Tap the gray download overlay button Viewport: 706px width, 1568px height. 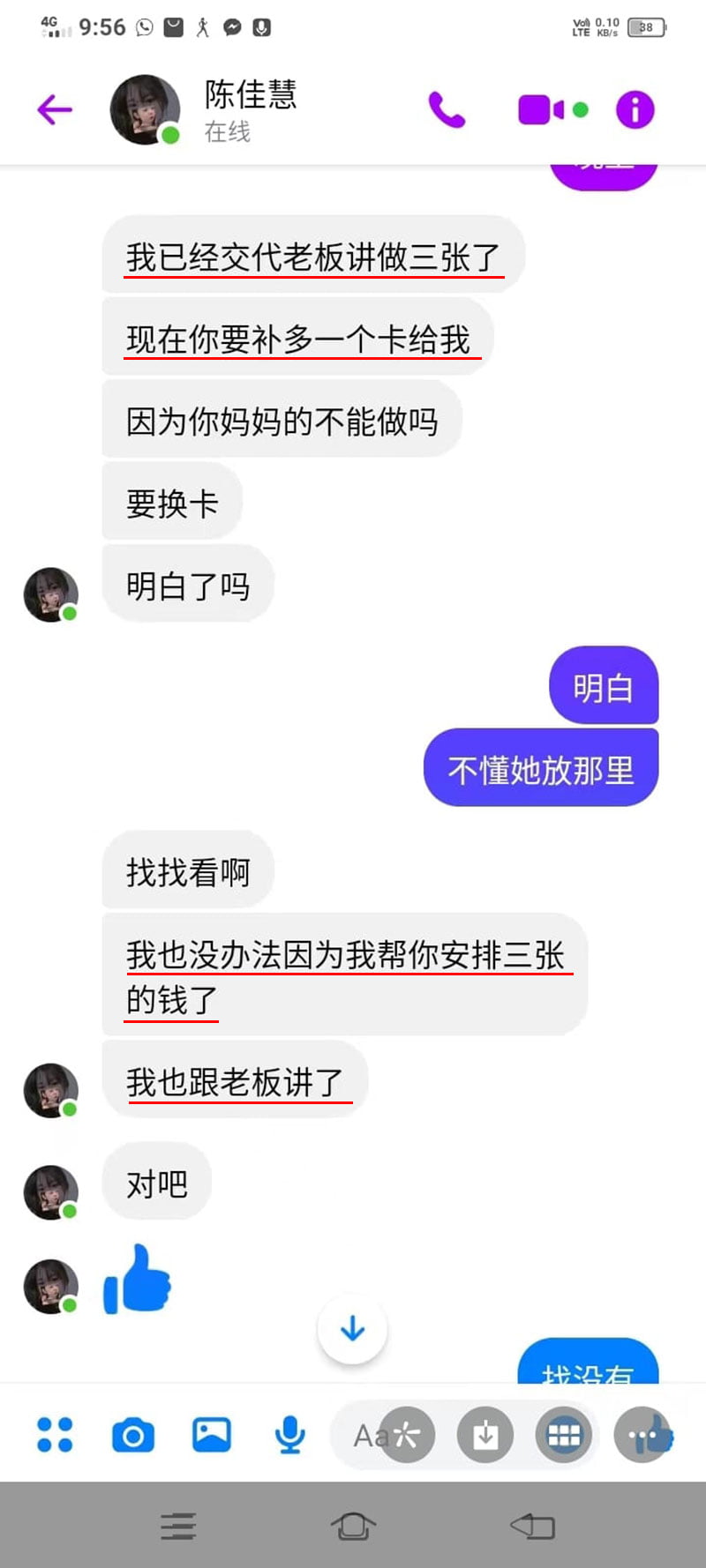[484, 1436]
